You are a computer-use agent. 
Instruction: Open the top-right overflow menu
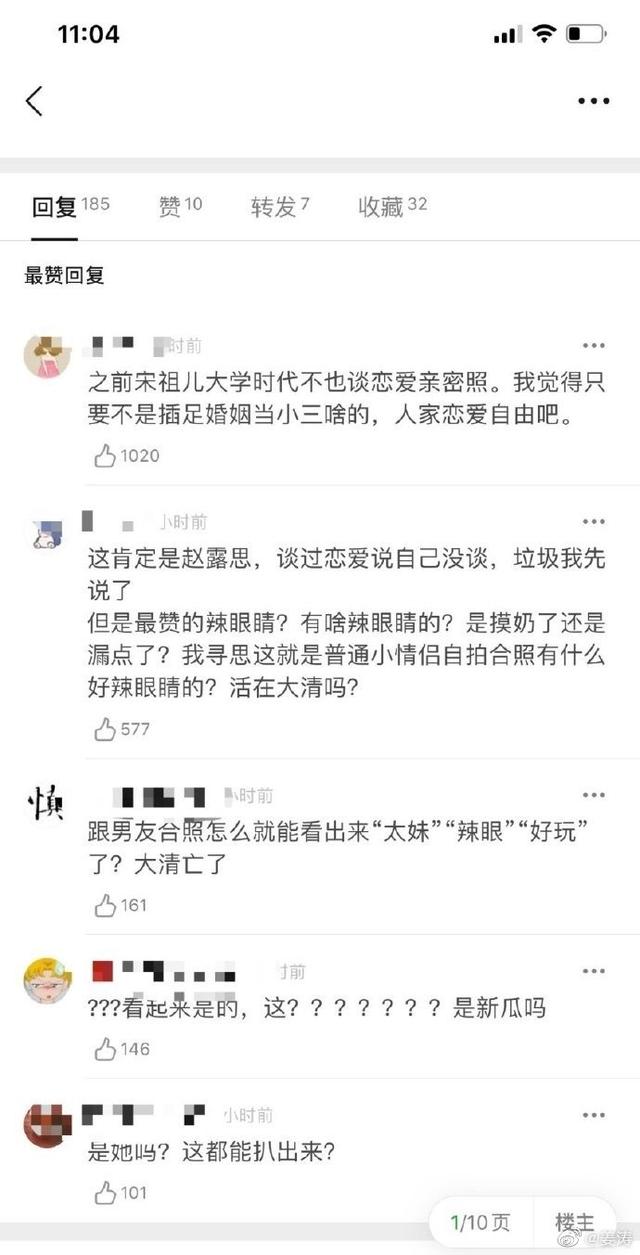(x=594, y=101)
